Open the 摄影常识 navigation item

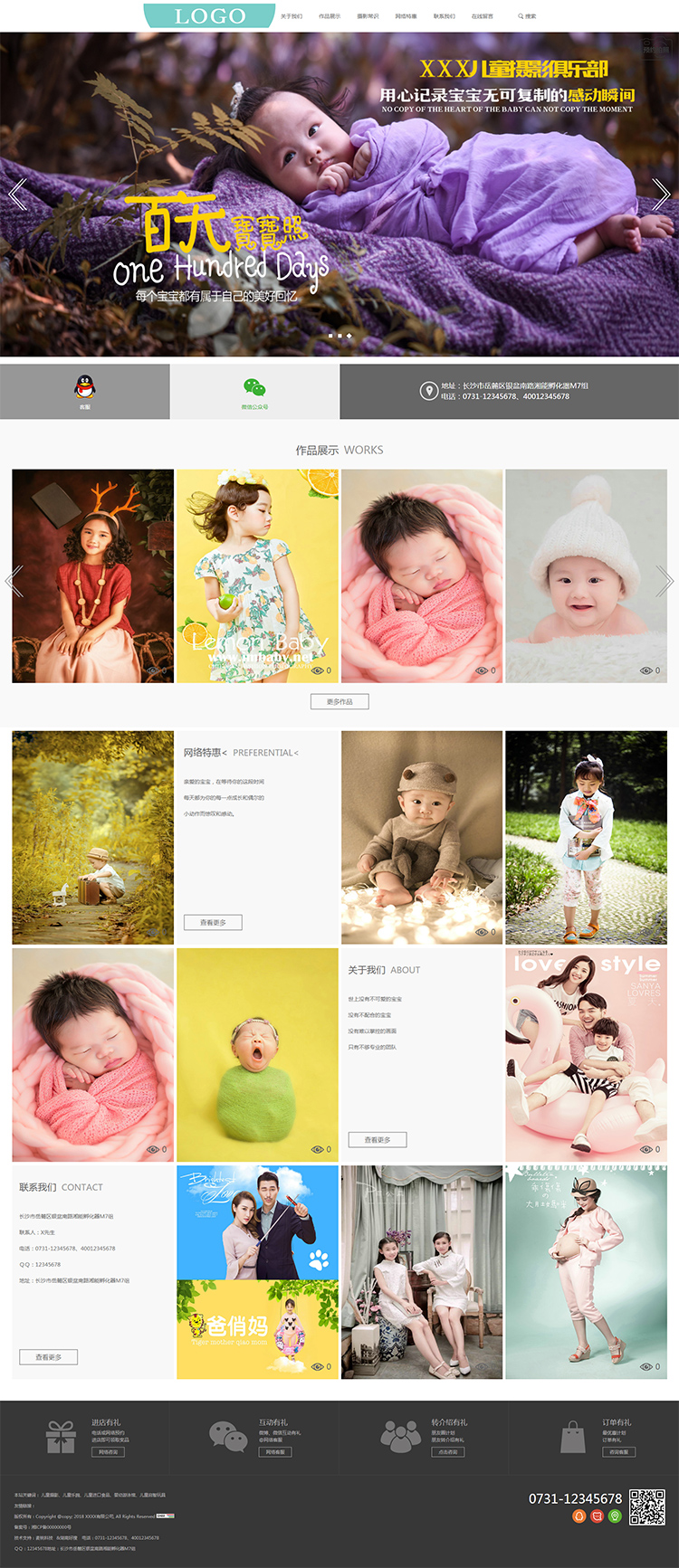point(368,16)
